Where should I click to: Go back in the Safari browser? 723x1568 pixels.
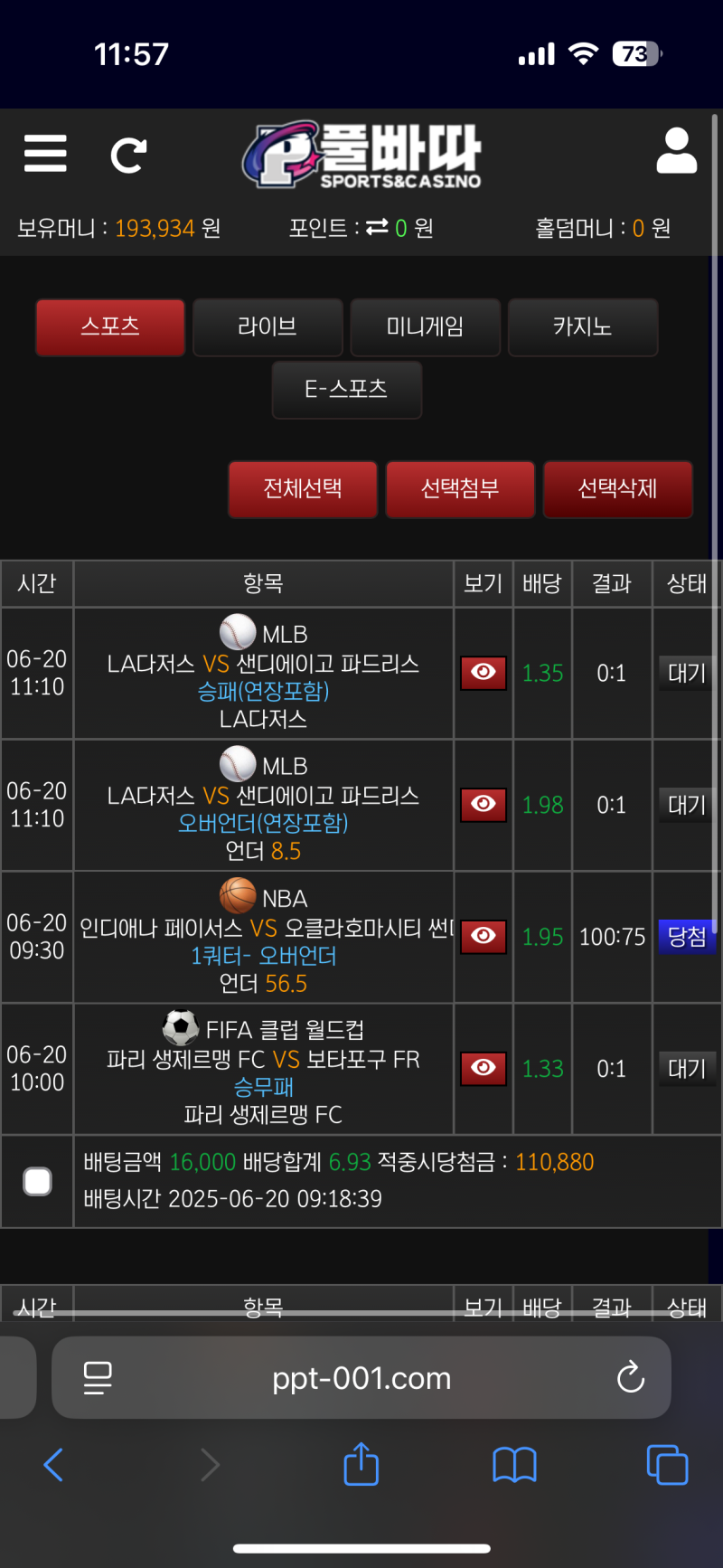click(x=54, y=1464)
